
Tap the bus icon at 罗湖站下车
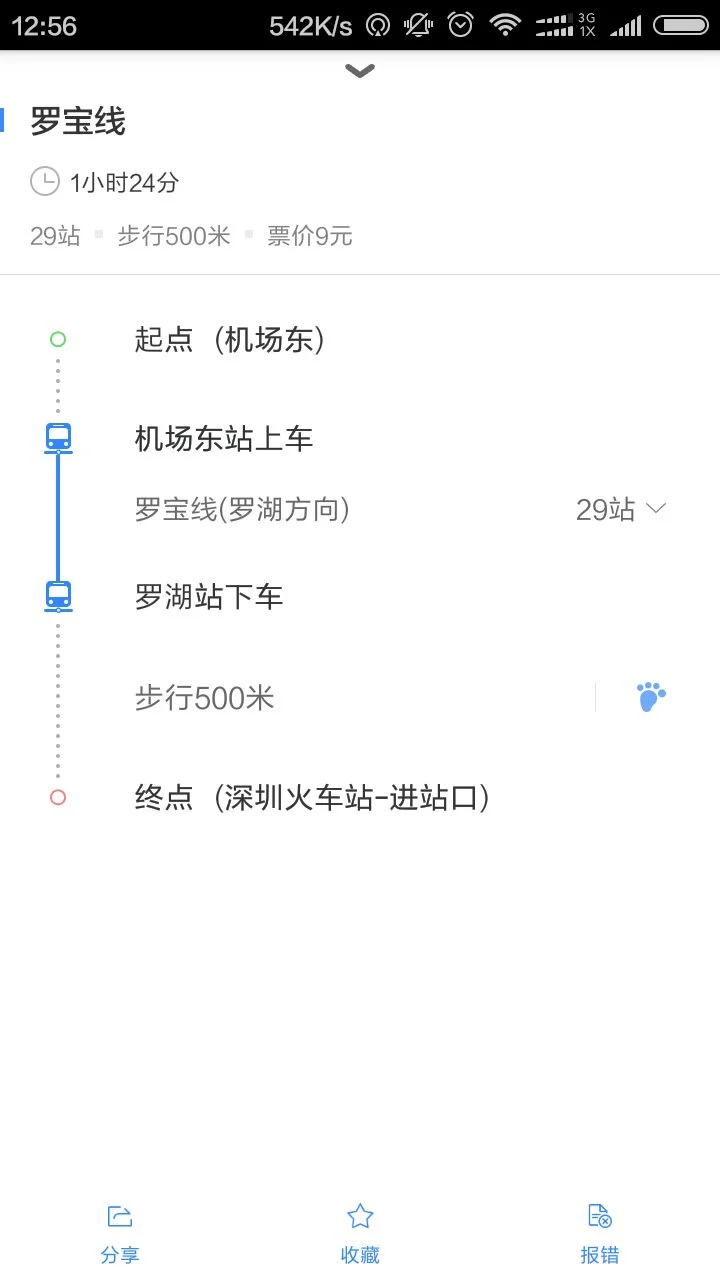click(x=57, y=596)
